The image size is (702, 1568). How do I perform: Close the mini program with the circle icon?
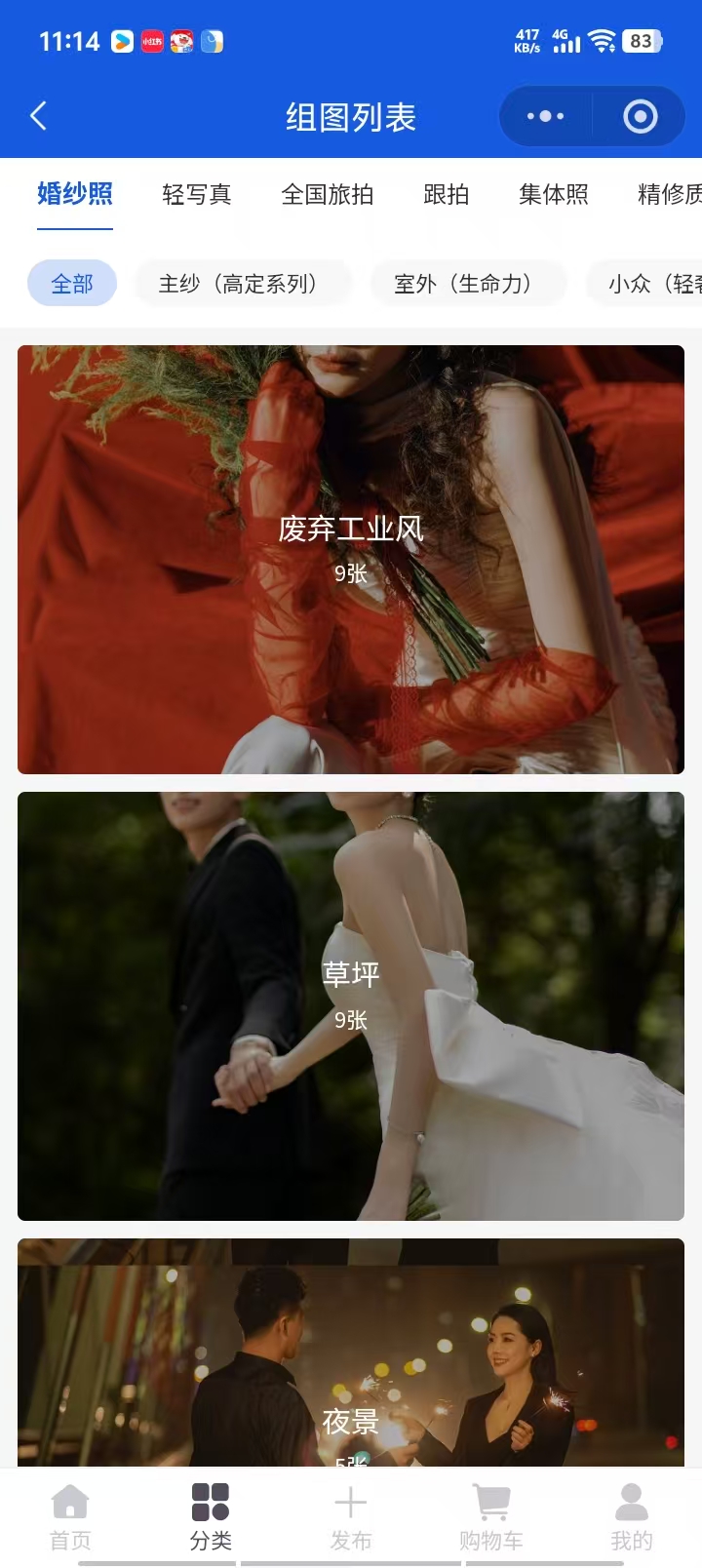pyautogui.click(x=640, y=117)
